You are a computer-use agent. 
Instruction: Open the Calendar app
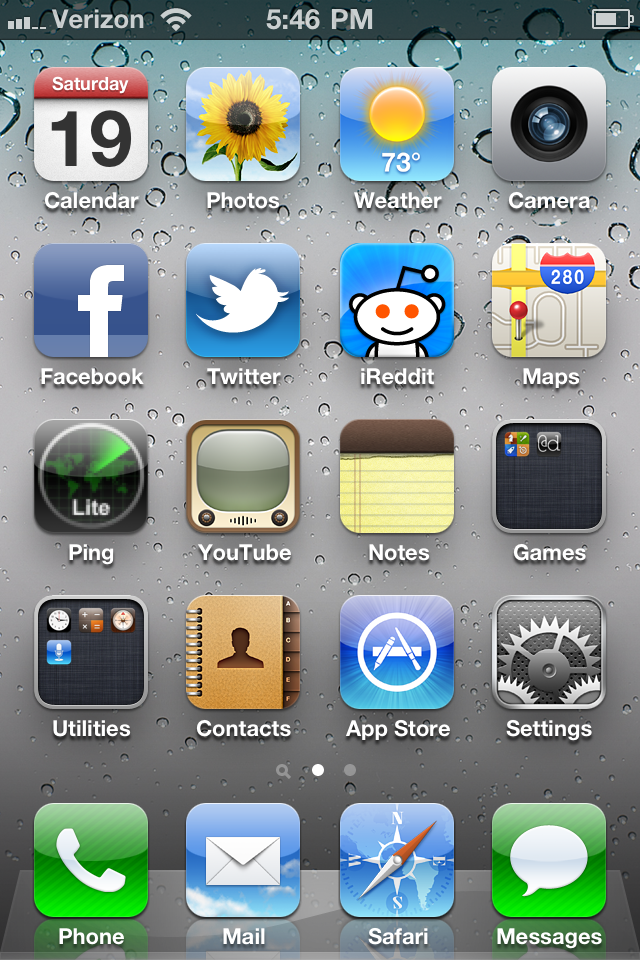(x=91, y=124)
